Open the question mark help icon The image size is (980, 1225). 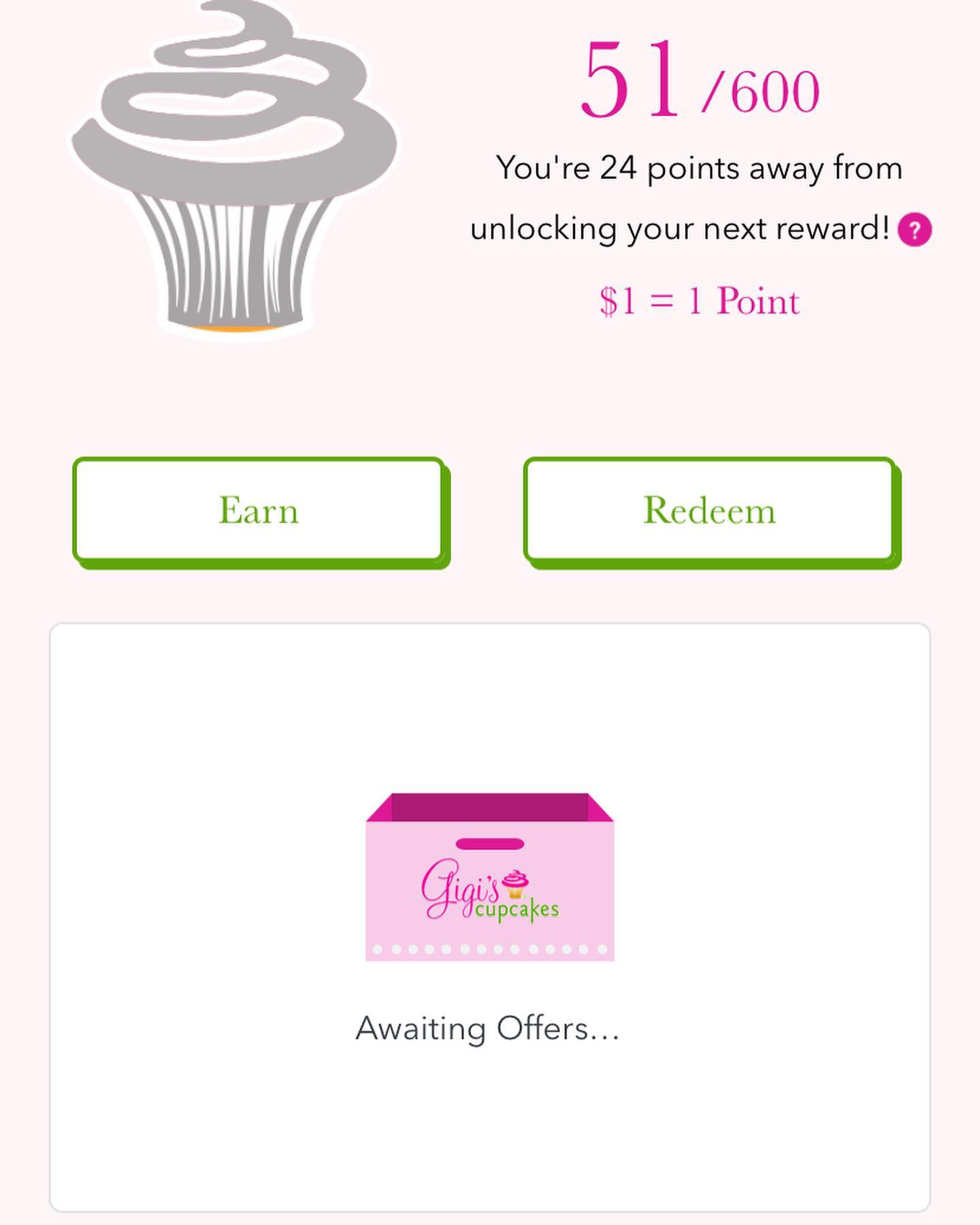pos(914,229)
